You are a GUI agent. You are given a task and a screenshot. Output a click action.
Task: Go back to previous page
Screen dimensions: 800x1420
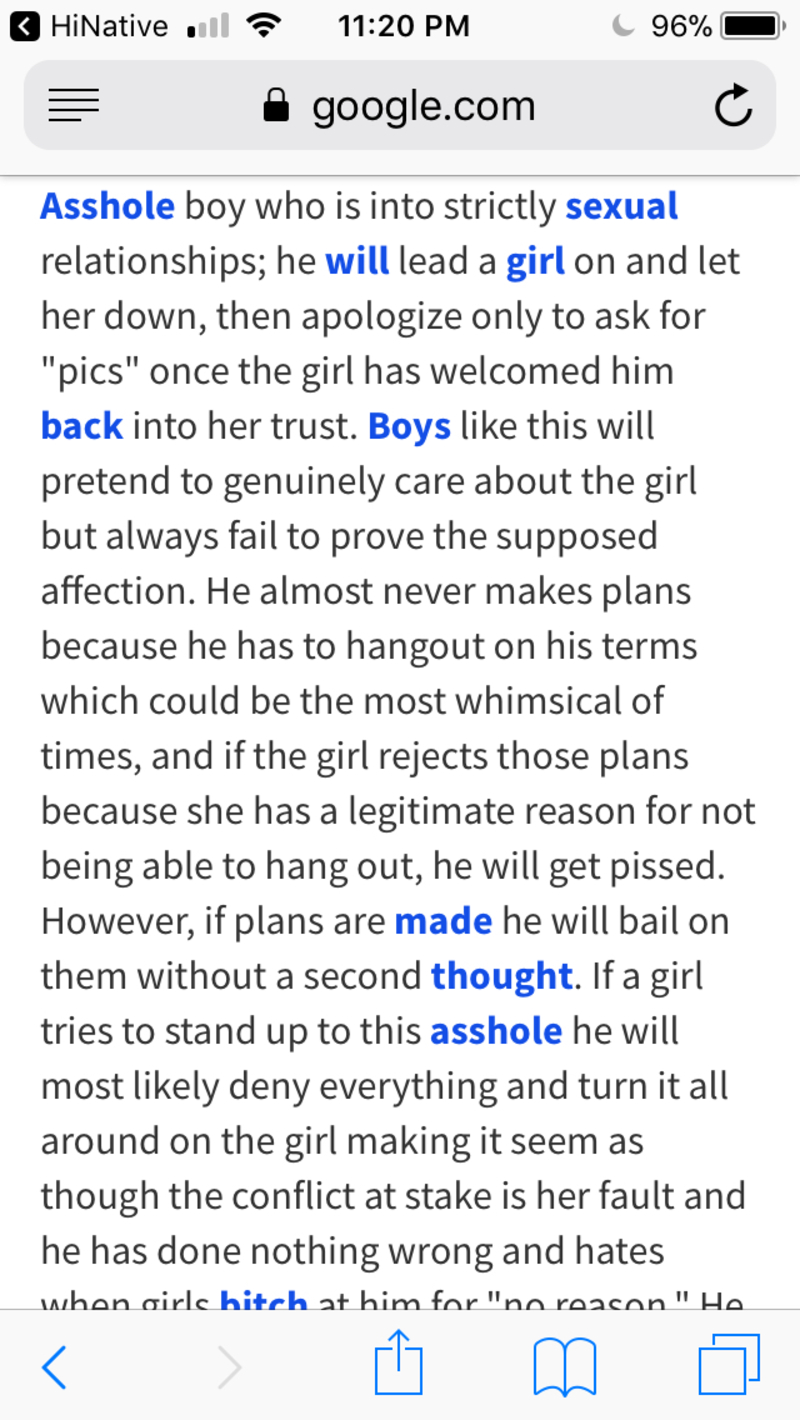coord(54,1367)
